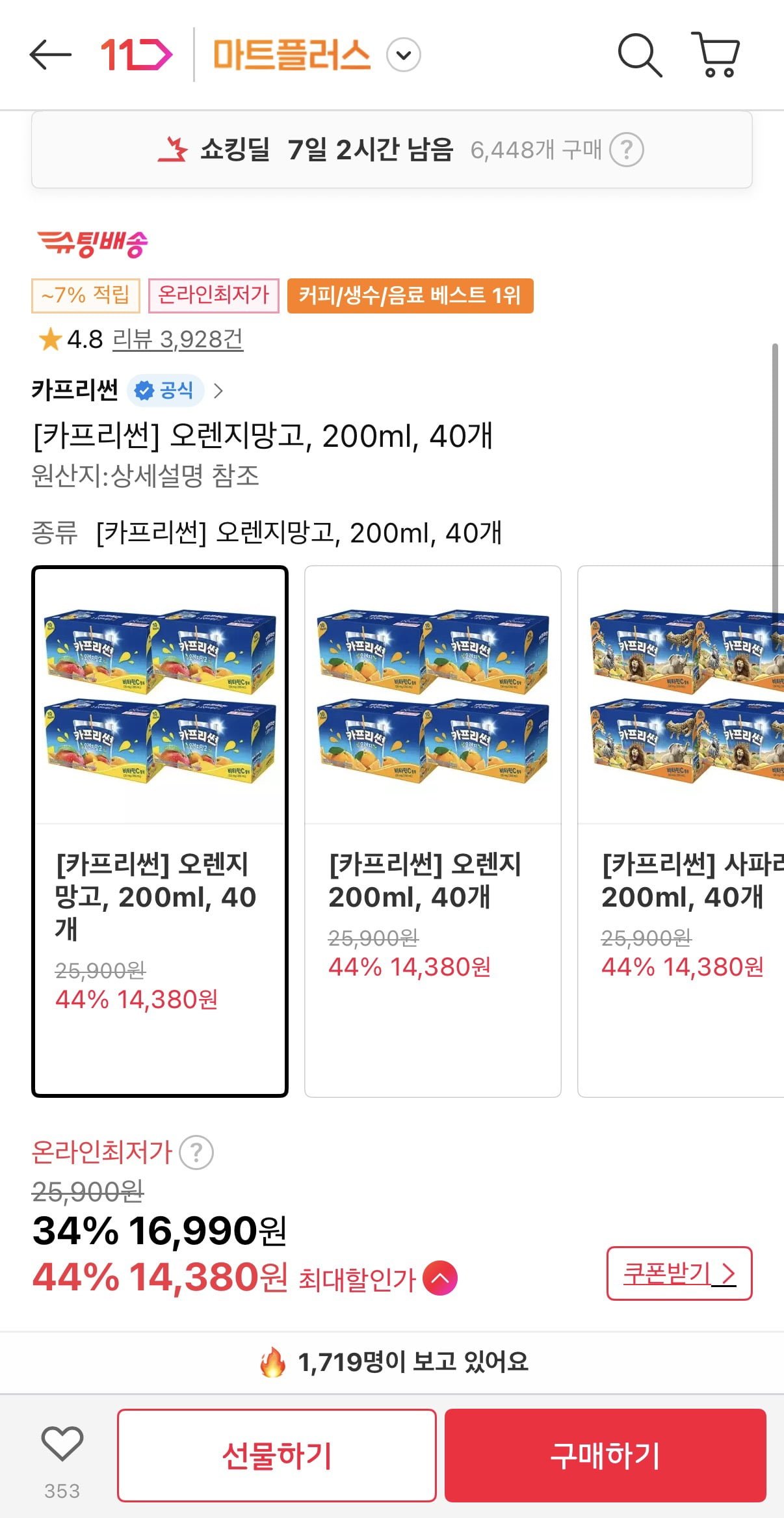Image resolution: width=784 pixels, height=1518 pixels.
Task: Go back using the arrow
Action: [x=50, y=55]
